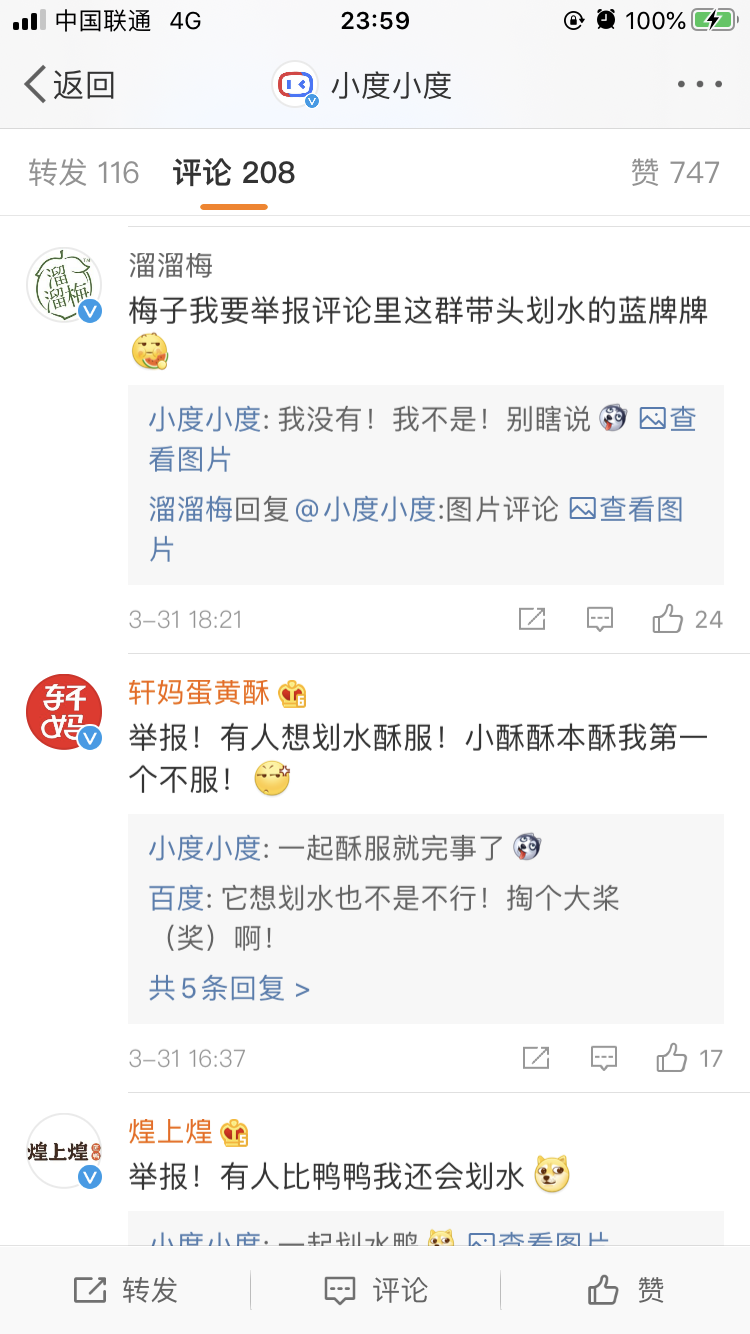Tap 评论 in the bottom bar
Viewport: 750px width, 1334px height.
coord(375,1290)
